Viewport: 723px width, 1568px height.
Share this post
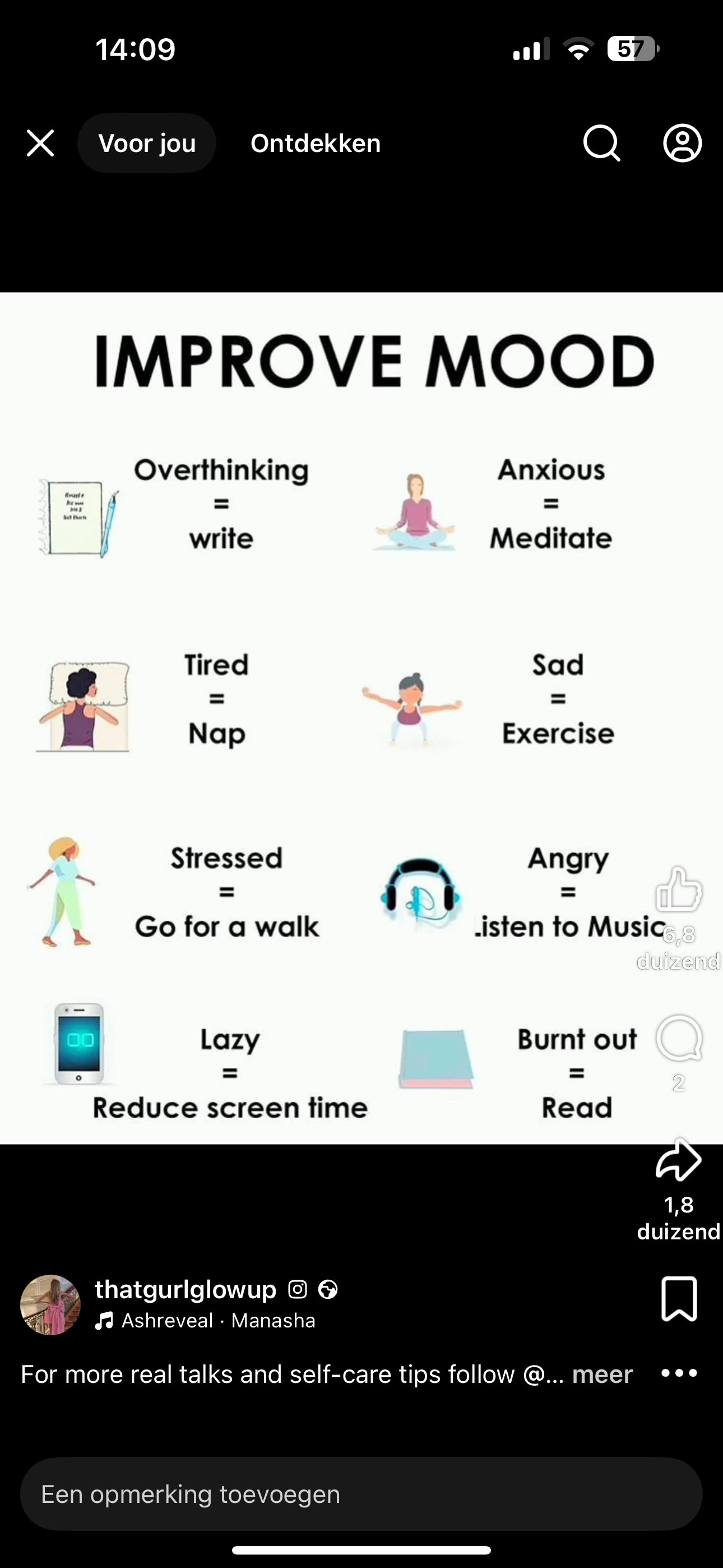(x=679, y=1160)
